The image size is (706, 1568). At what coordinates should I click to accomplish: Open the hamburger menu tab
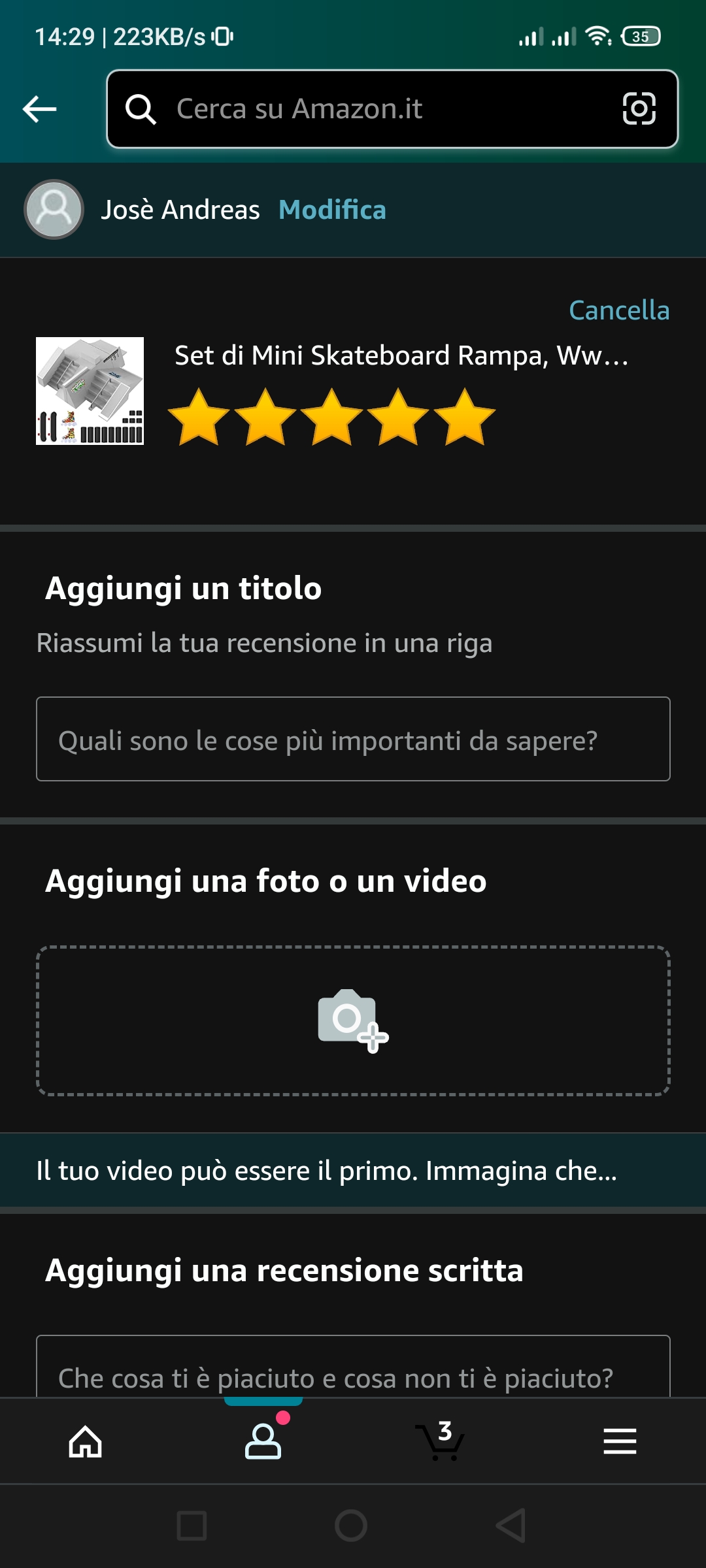[x=620, y=1441]
